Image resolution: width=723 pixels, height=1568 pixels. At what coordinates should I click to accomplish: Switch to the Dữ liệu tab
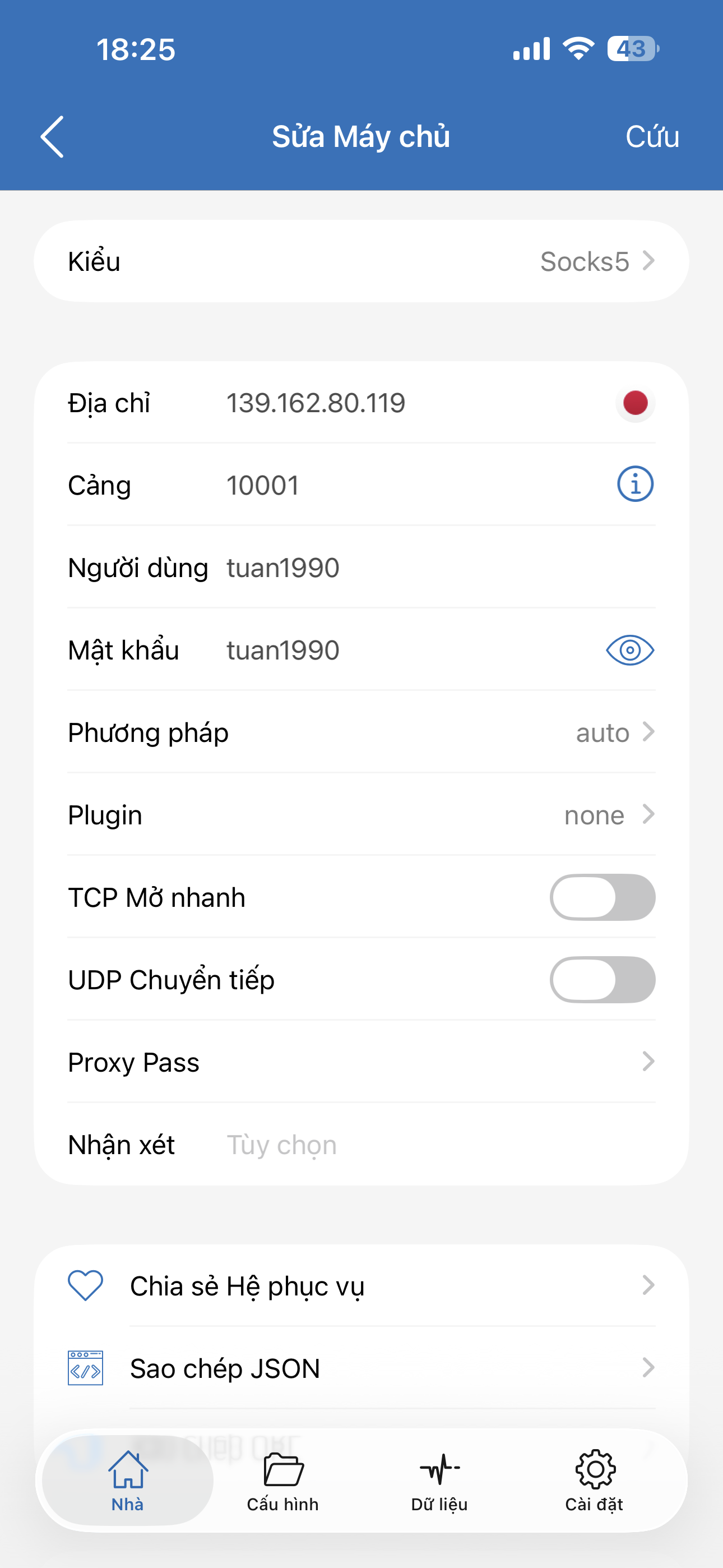439,1481
